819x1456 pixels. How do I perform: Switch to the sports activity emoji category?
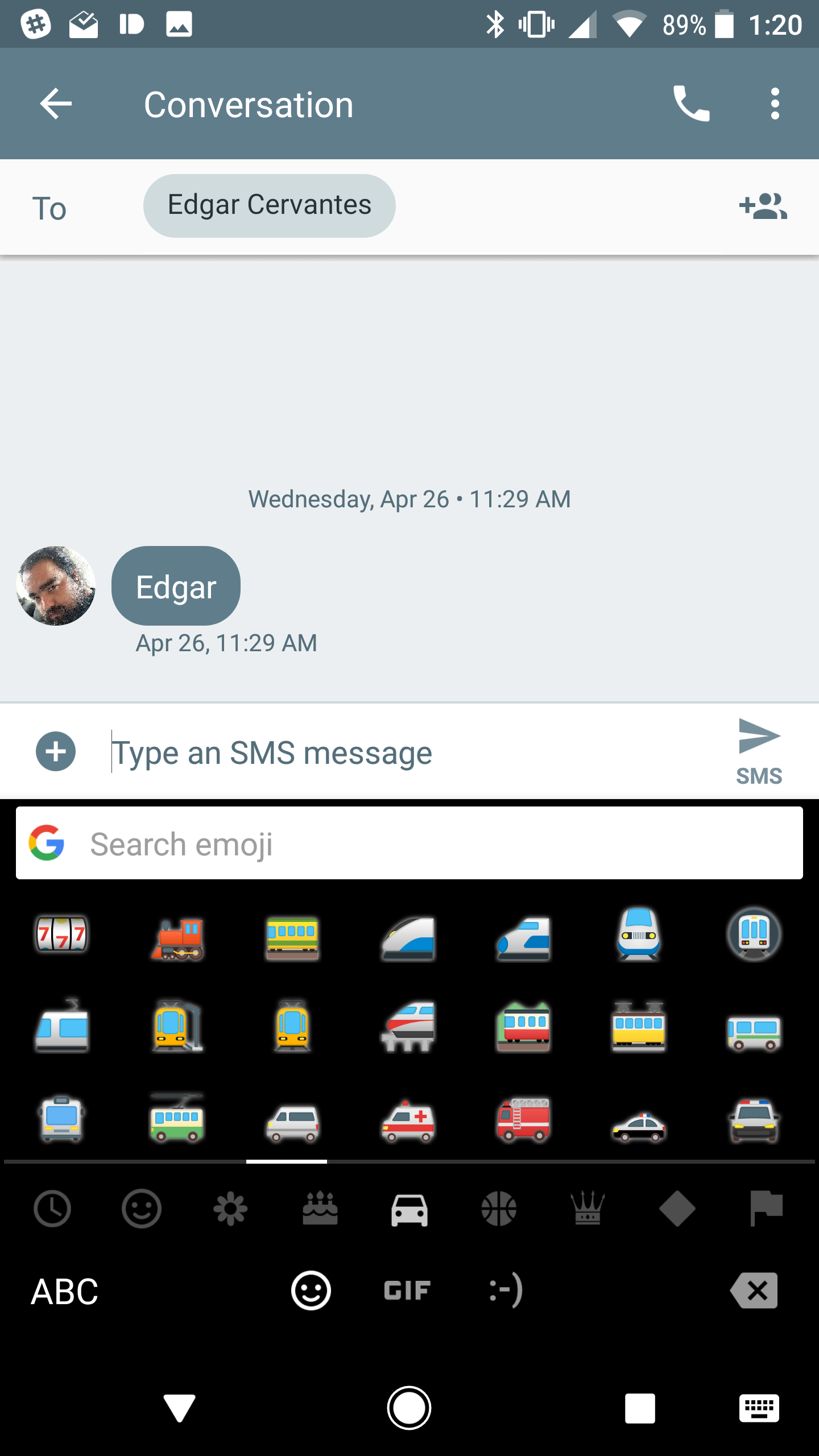click(x=499, y=1209)
